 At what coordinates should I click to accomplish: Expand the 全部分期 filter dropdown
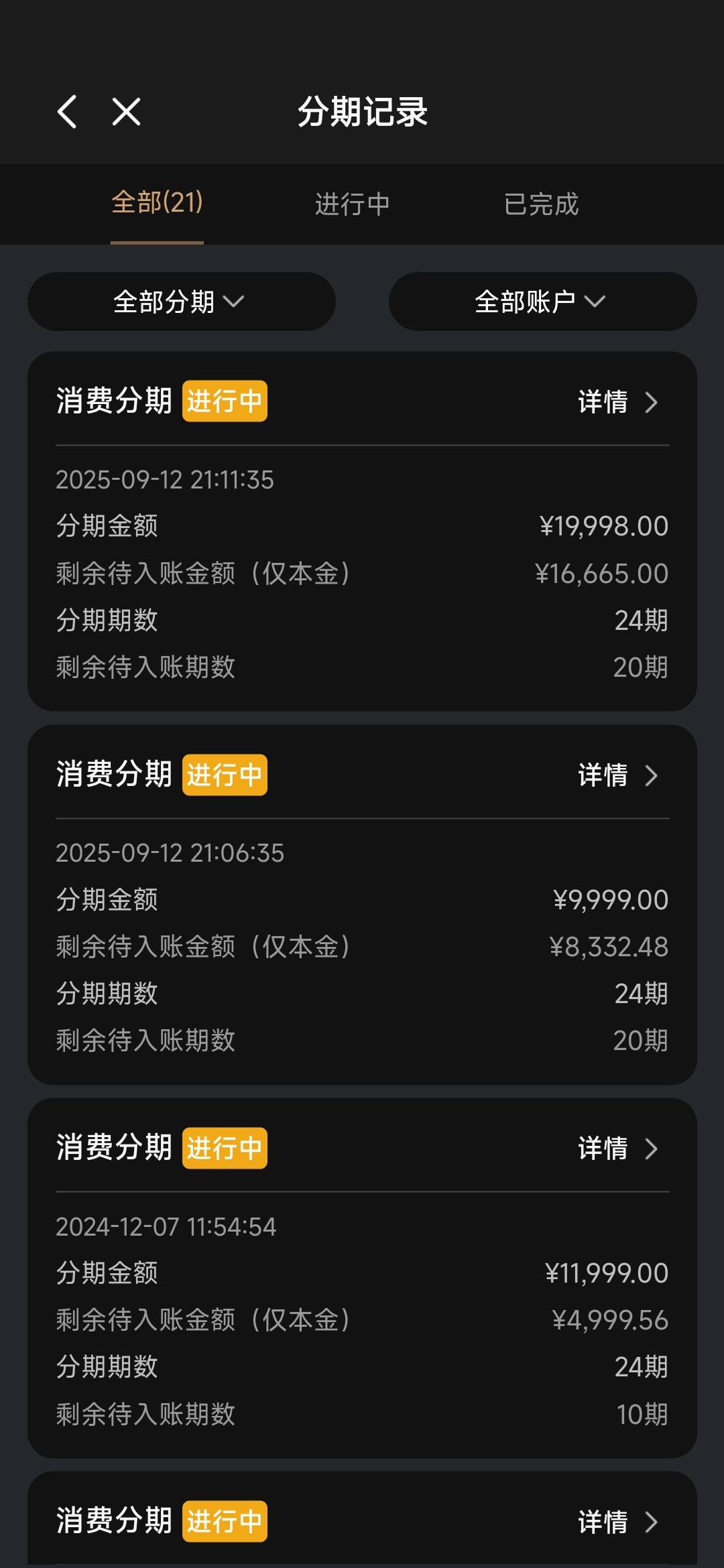coord(181,302)
